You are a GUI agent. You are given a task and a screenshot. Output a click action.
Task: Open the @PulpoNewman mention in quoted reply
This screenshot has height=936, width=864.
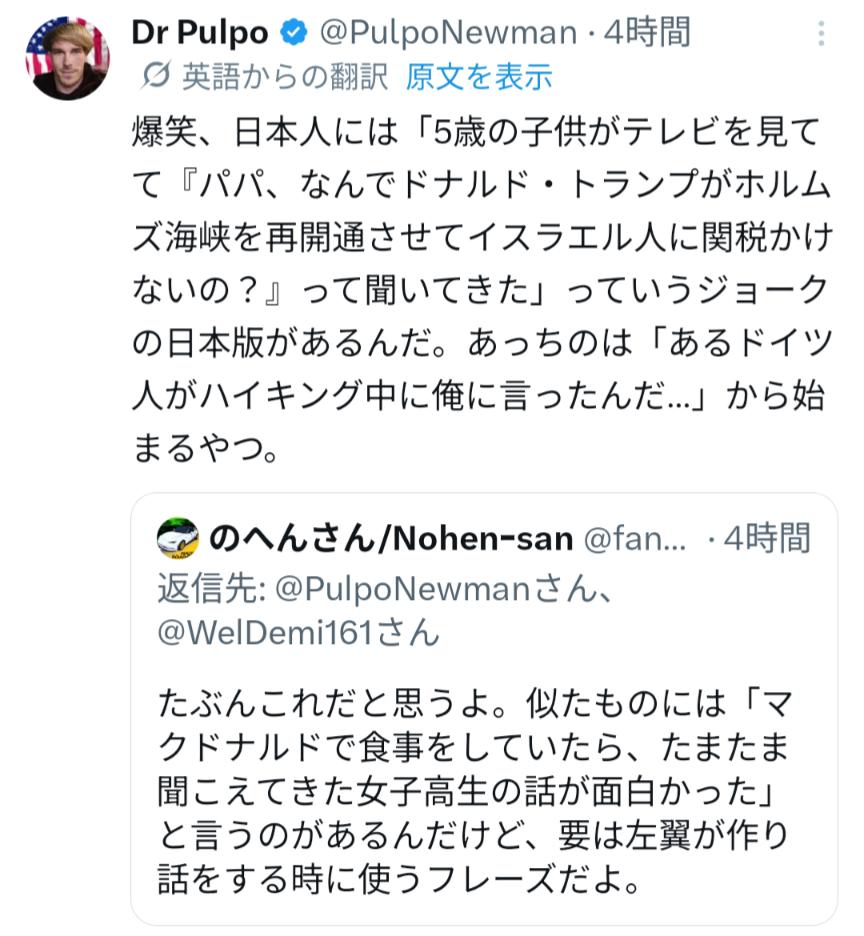click(x=401, y=590)
